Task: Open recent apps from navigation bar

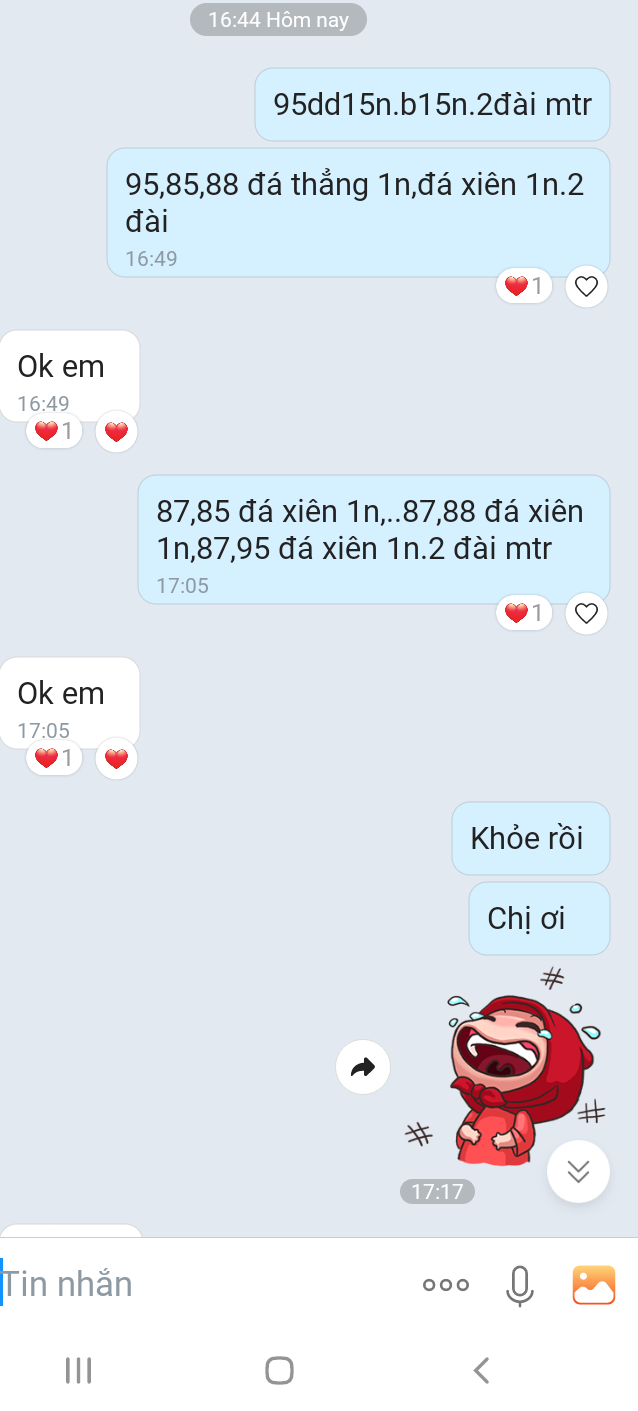Action: (x=78, y=1370)
